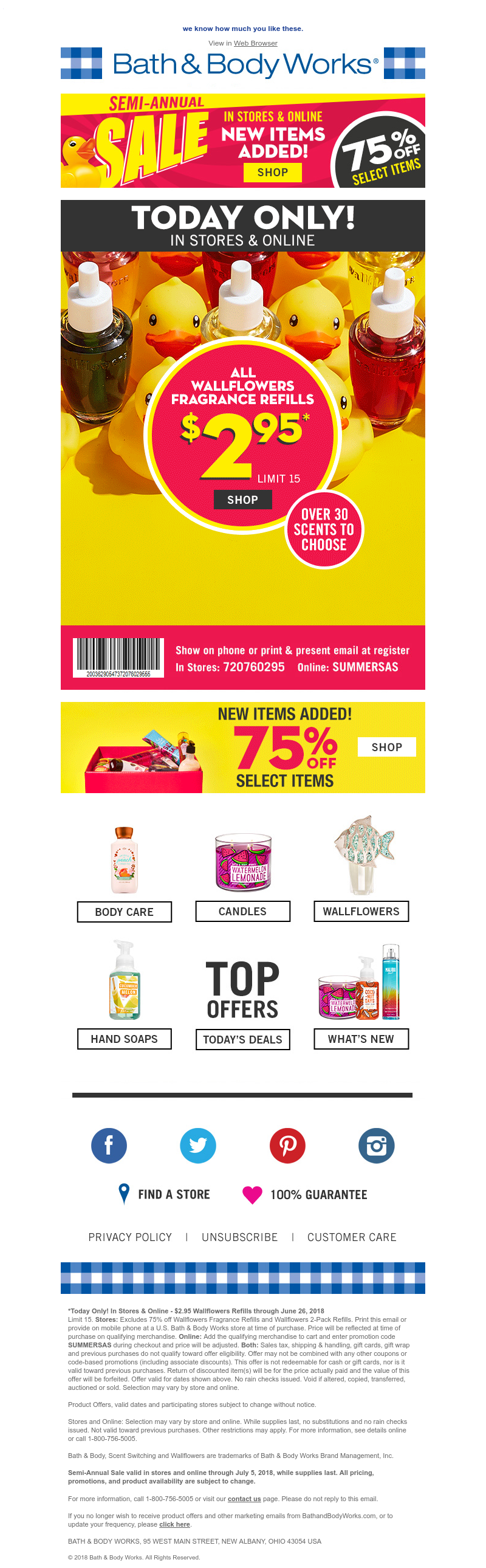The height and width of the screenshot is (1568, 486).
Task: Open Today's Deals
Action: point(242,1040)
